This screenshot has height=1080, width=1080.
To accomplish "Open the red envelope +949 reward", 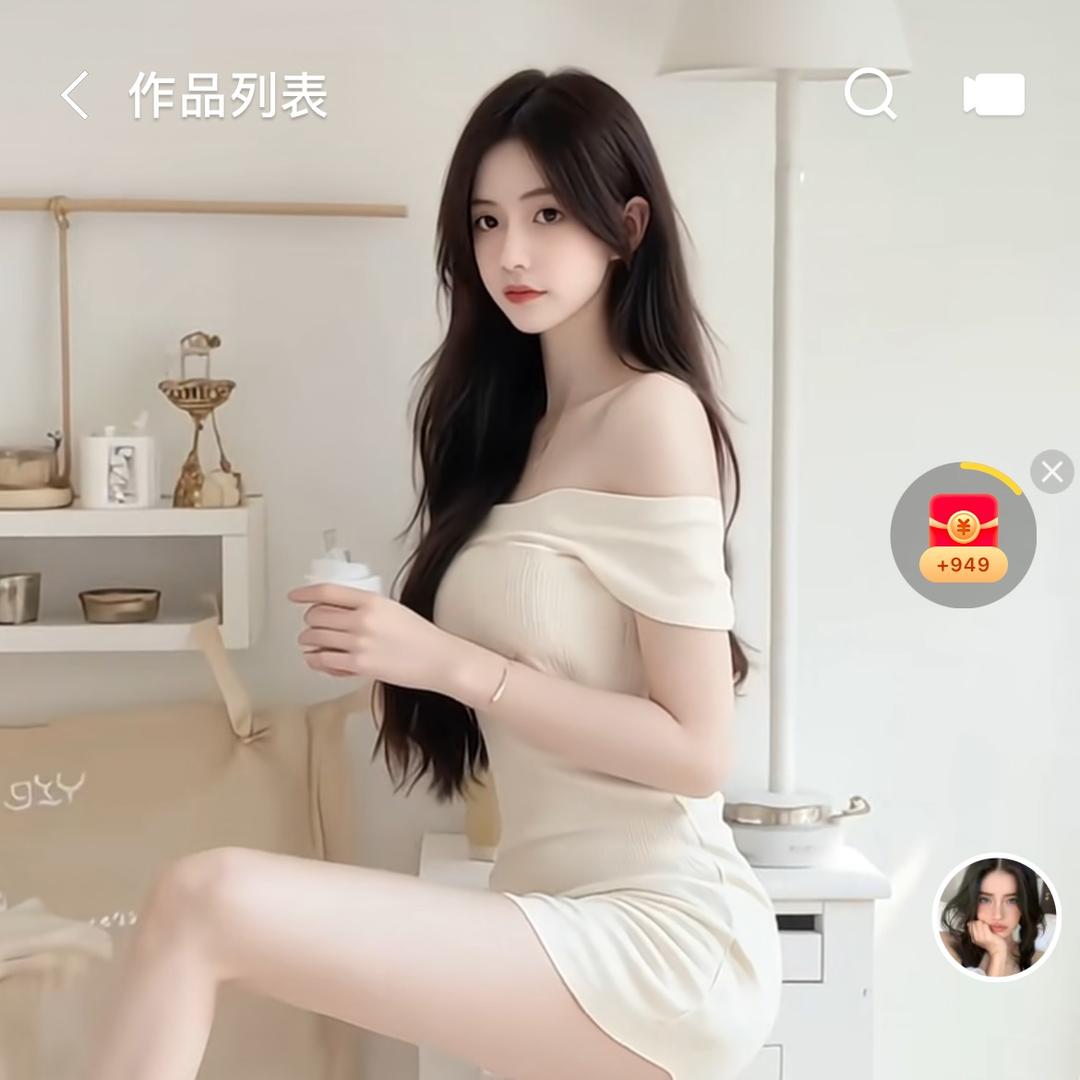I will pos(962,536).
